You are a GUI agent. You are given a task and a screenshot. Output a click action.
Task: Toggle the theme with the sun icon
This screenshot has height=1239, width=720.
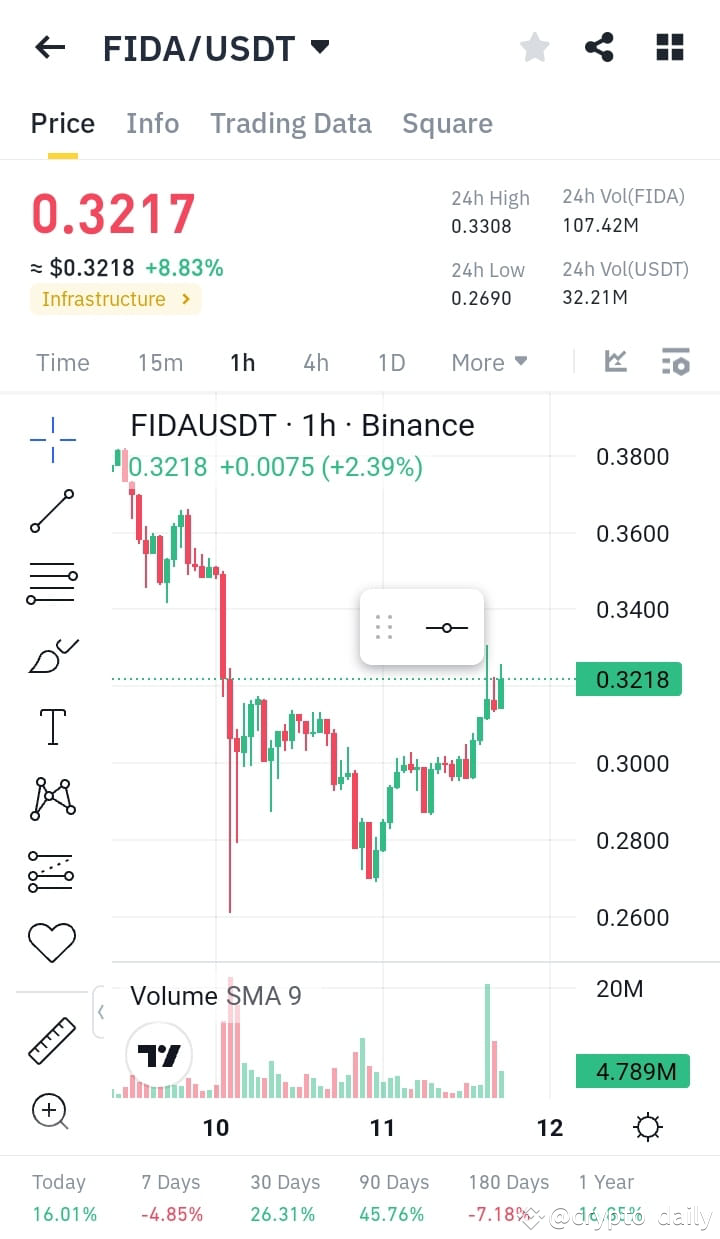[x=647, y=1126]
